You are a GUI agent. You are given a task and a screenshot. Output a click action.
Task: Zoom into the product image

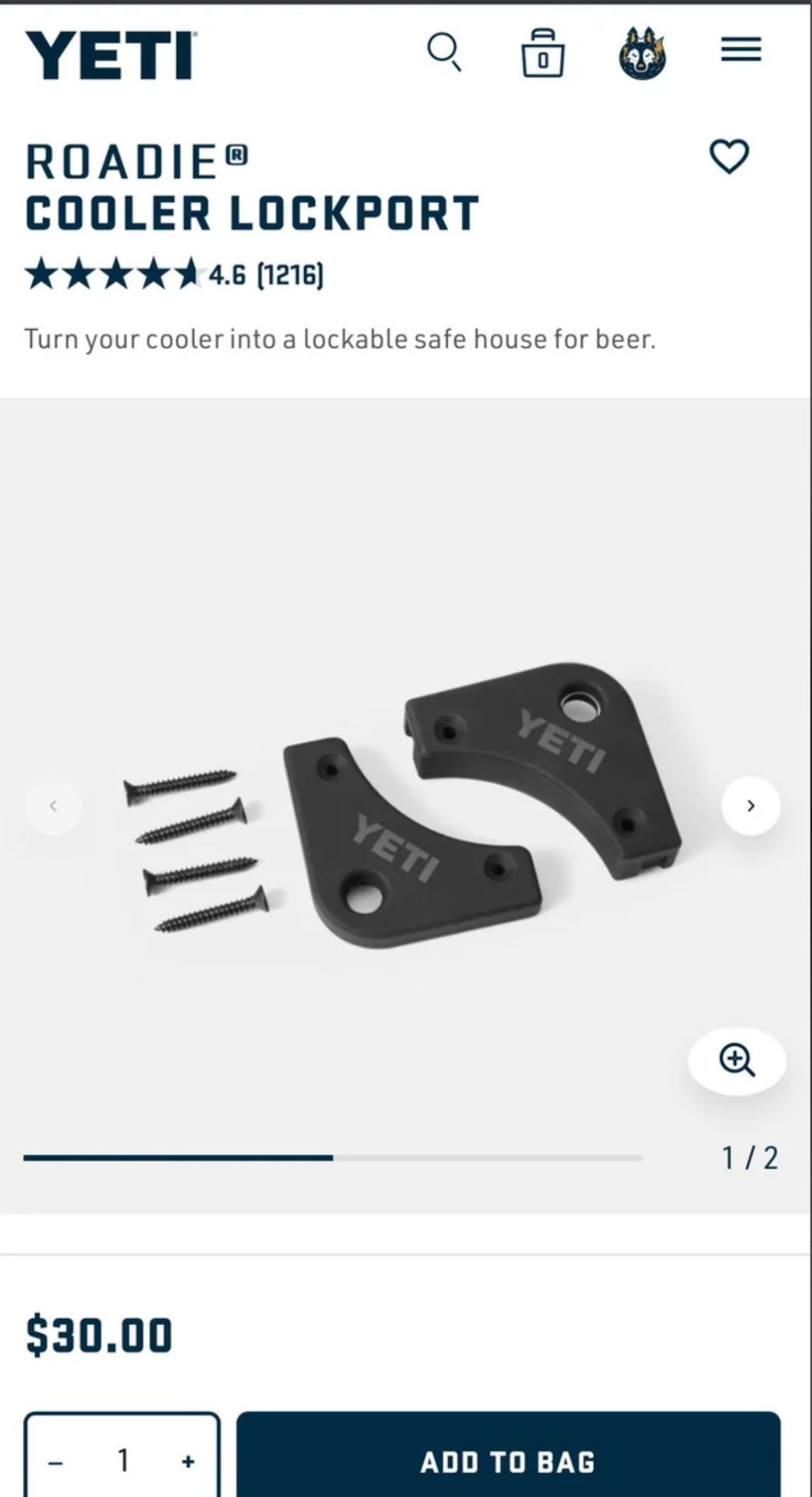[x=736, y=1060]
